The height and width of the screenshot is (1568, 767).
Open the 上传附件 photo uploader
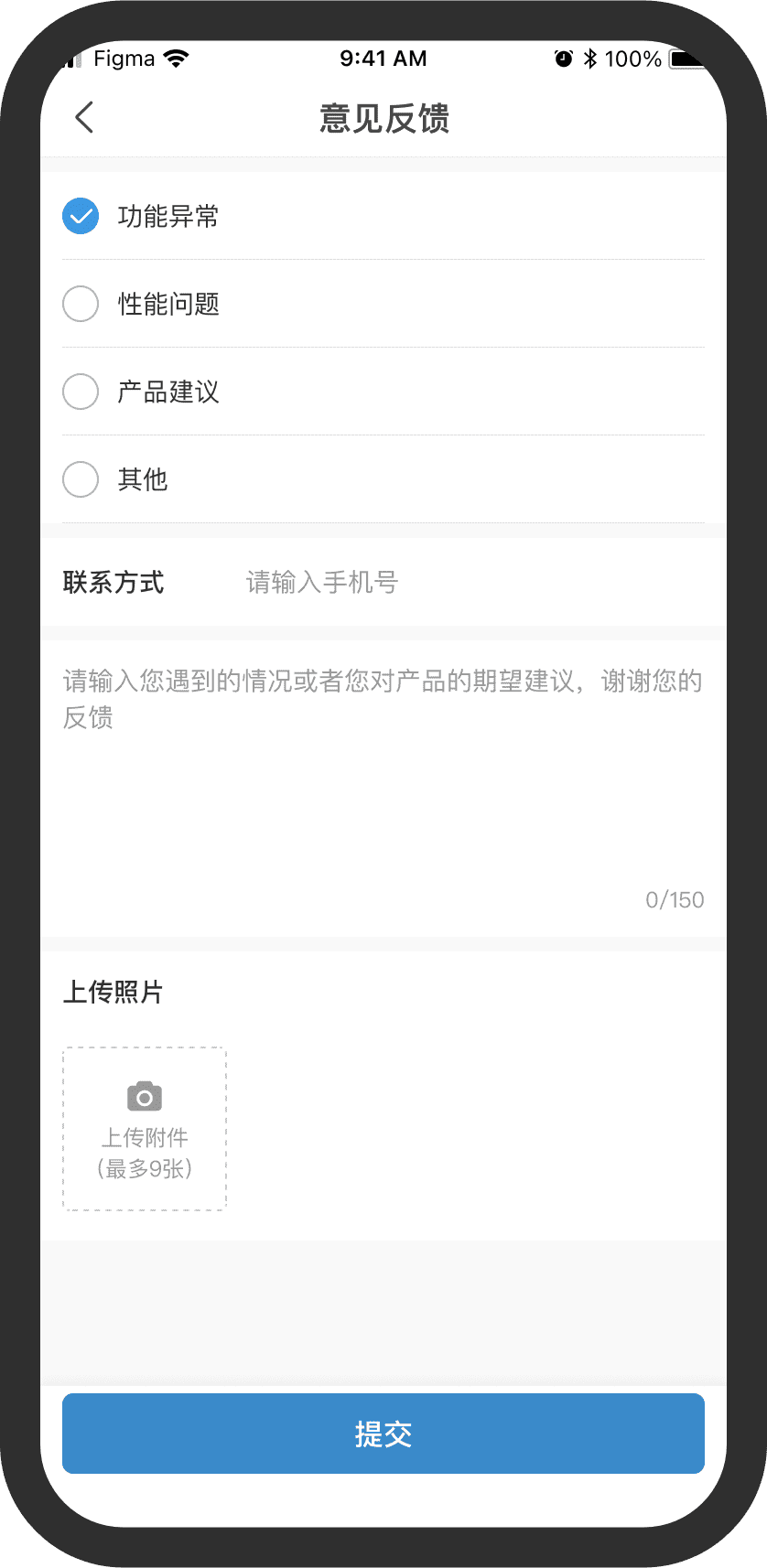tap(145, 1129)
